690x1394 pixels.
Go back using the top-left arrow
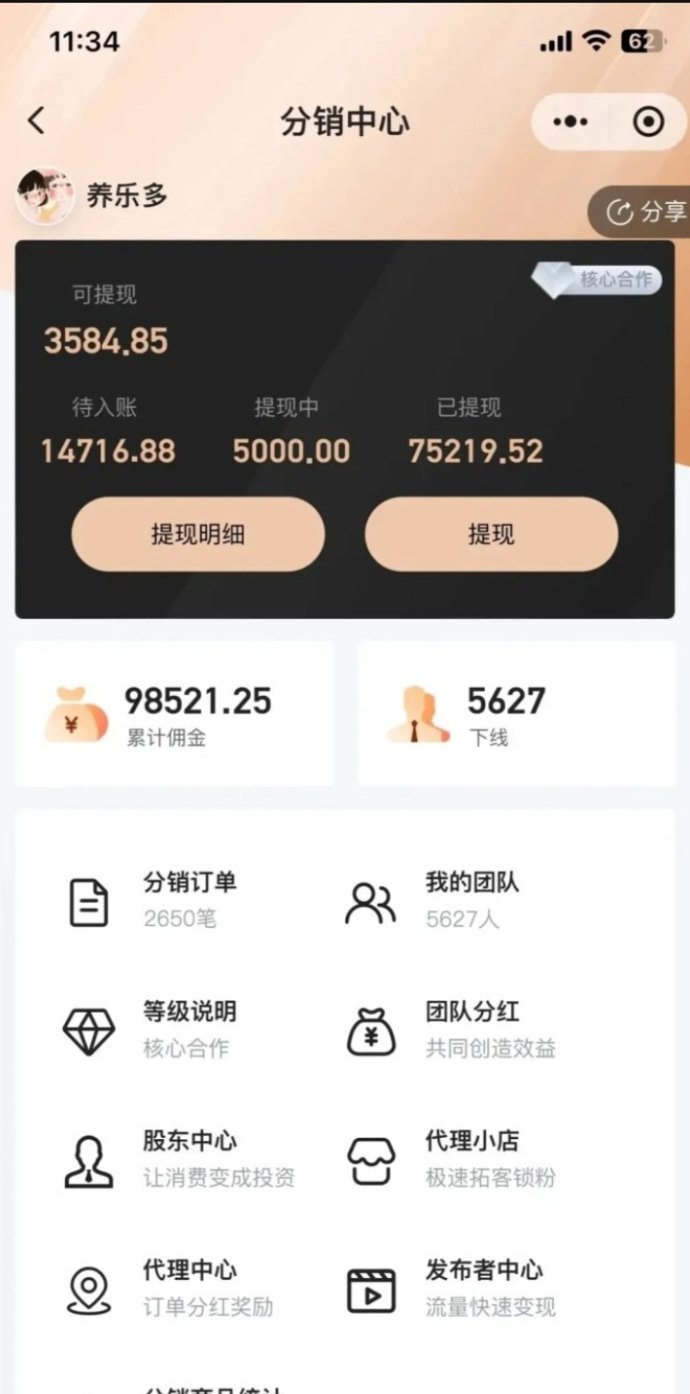37,122
